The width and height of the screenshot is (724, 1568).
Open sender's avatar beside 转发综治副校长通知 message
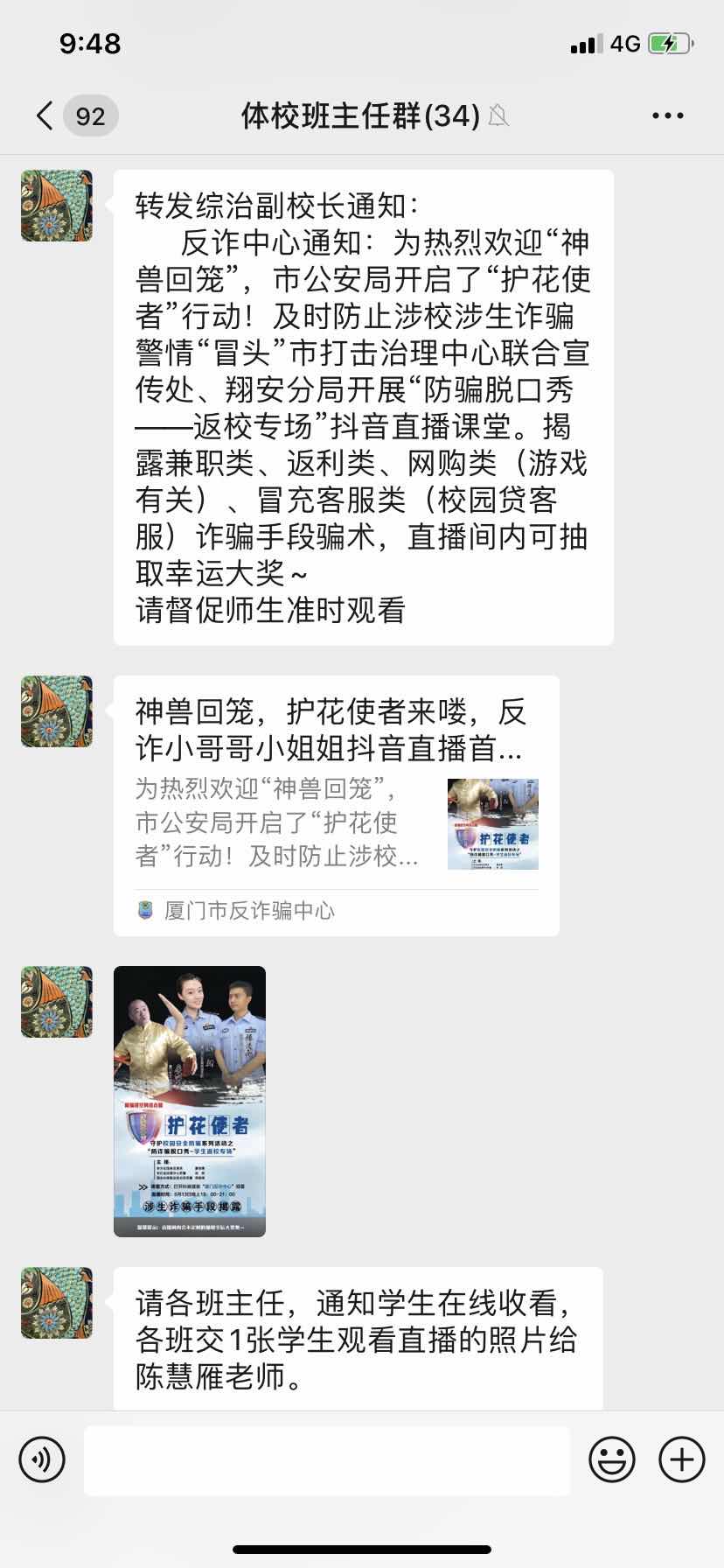(57, 206)
